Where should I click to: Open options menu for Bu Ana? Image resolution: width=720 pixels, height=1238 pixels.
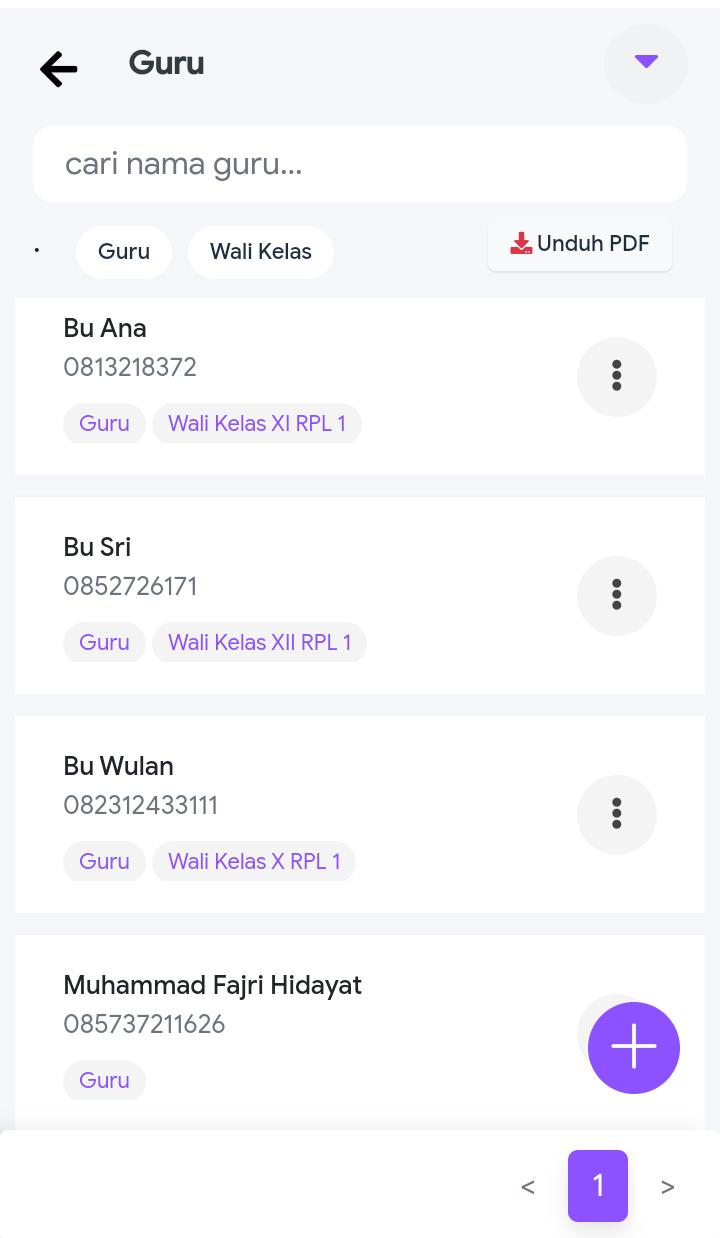[617, 376]
